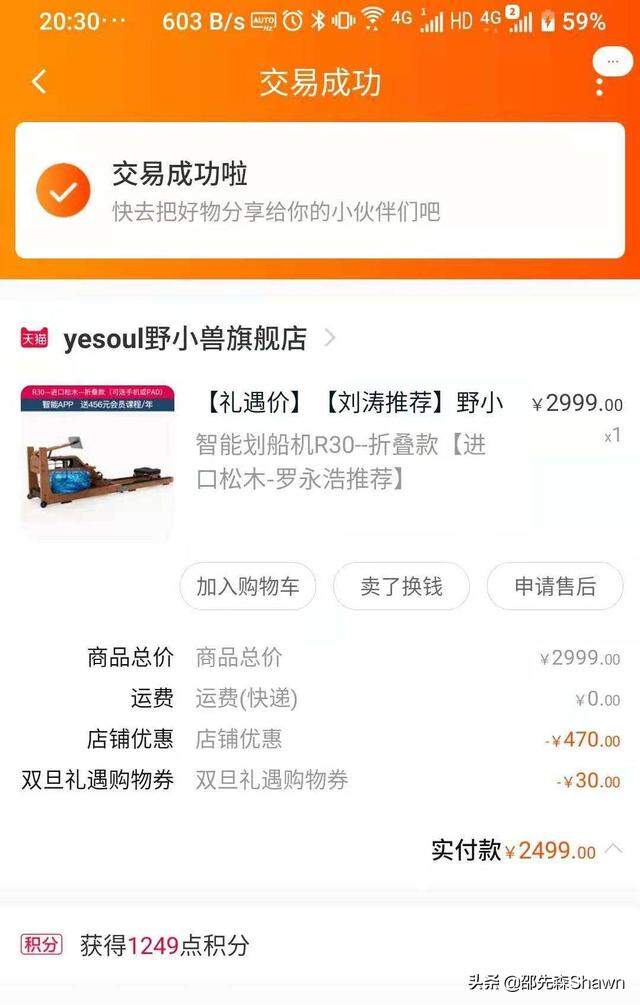
Task: Tap 申请售后 to request after-sales service
Action: pyautogui.click(x=555, y=587)
